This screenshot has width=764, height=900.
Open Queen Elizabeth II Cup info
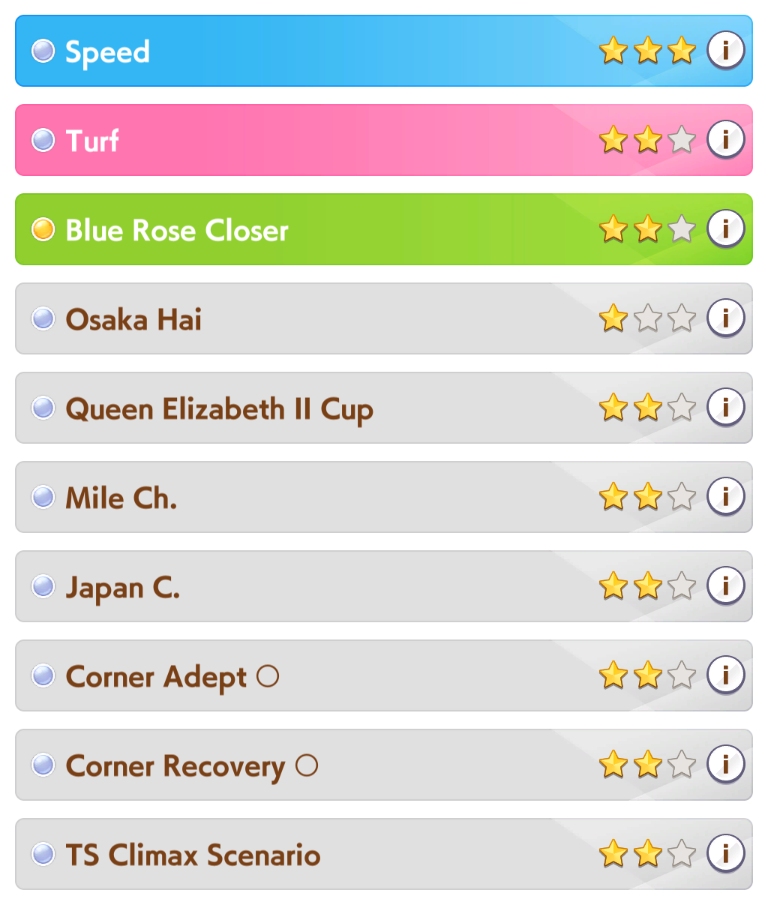coord(726,407)
